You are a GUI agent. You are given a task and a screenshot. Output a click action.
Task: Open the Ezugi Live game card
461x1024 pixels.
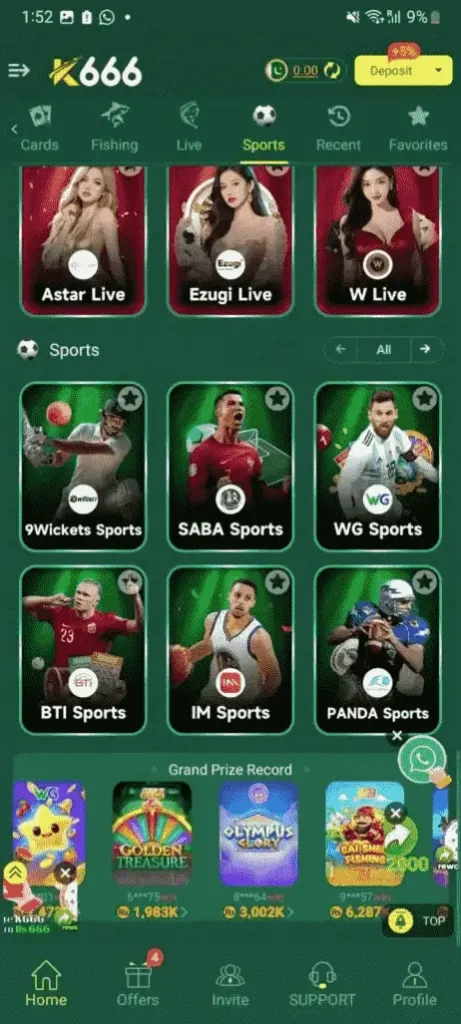[230, 240]
